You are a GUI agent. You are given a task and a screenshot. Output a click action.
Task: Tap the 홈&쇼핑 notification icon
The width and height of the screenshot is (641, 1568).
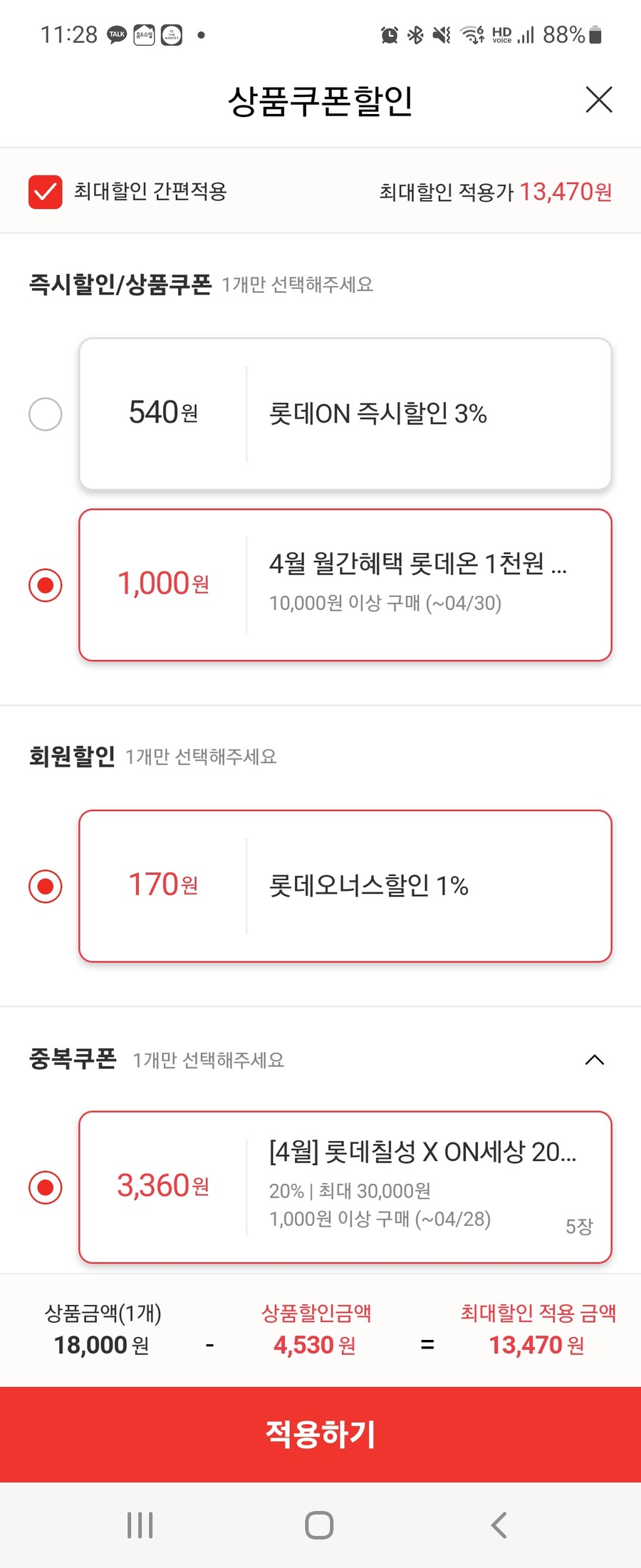pyautogui.click(x=144, y=34)
